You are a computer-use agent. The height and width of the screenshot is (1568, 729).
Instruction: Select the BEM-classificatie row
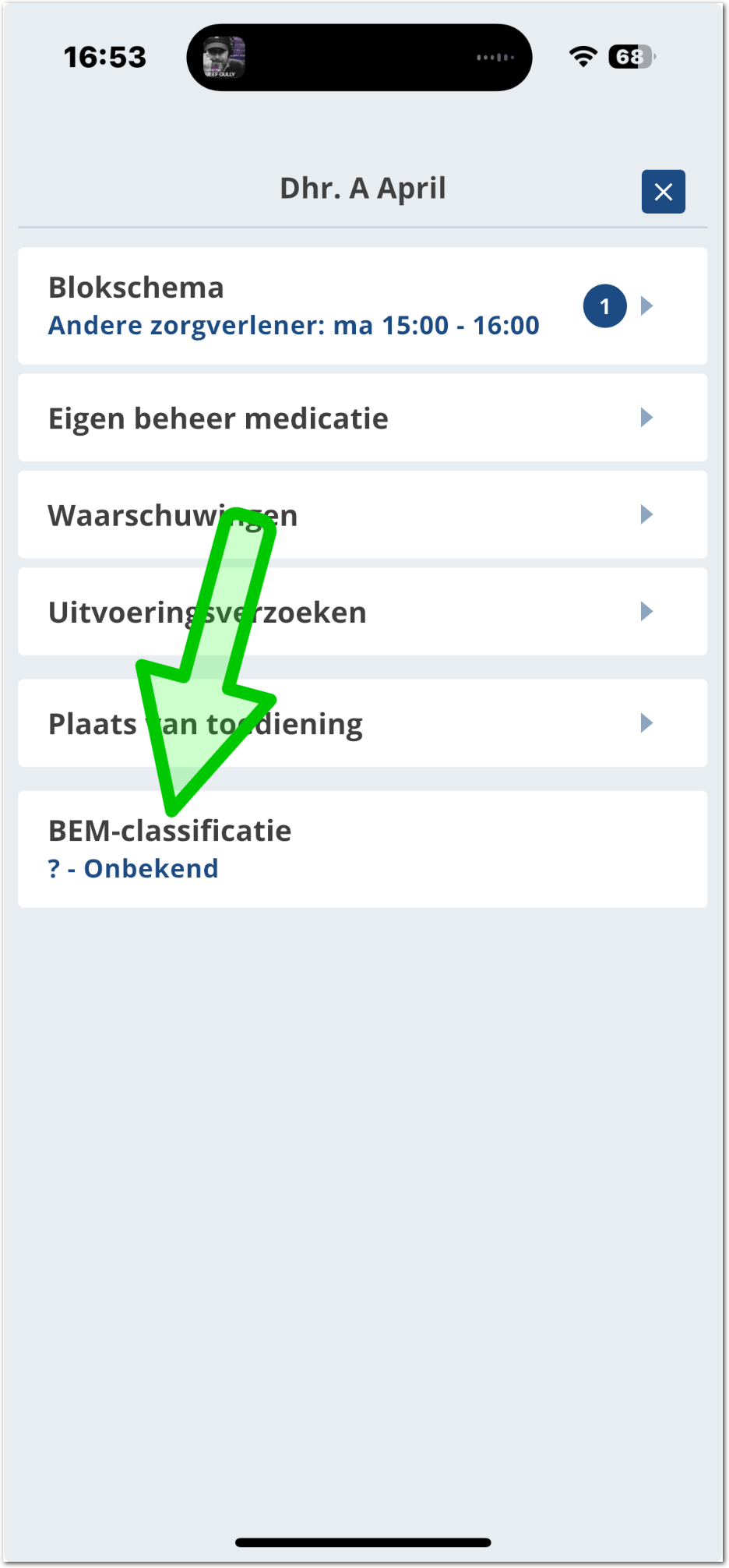click(362, 849)
